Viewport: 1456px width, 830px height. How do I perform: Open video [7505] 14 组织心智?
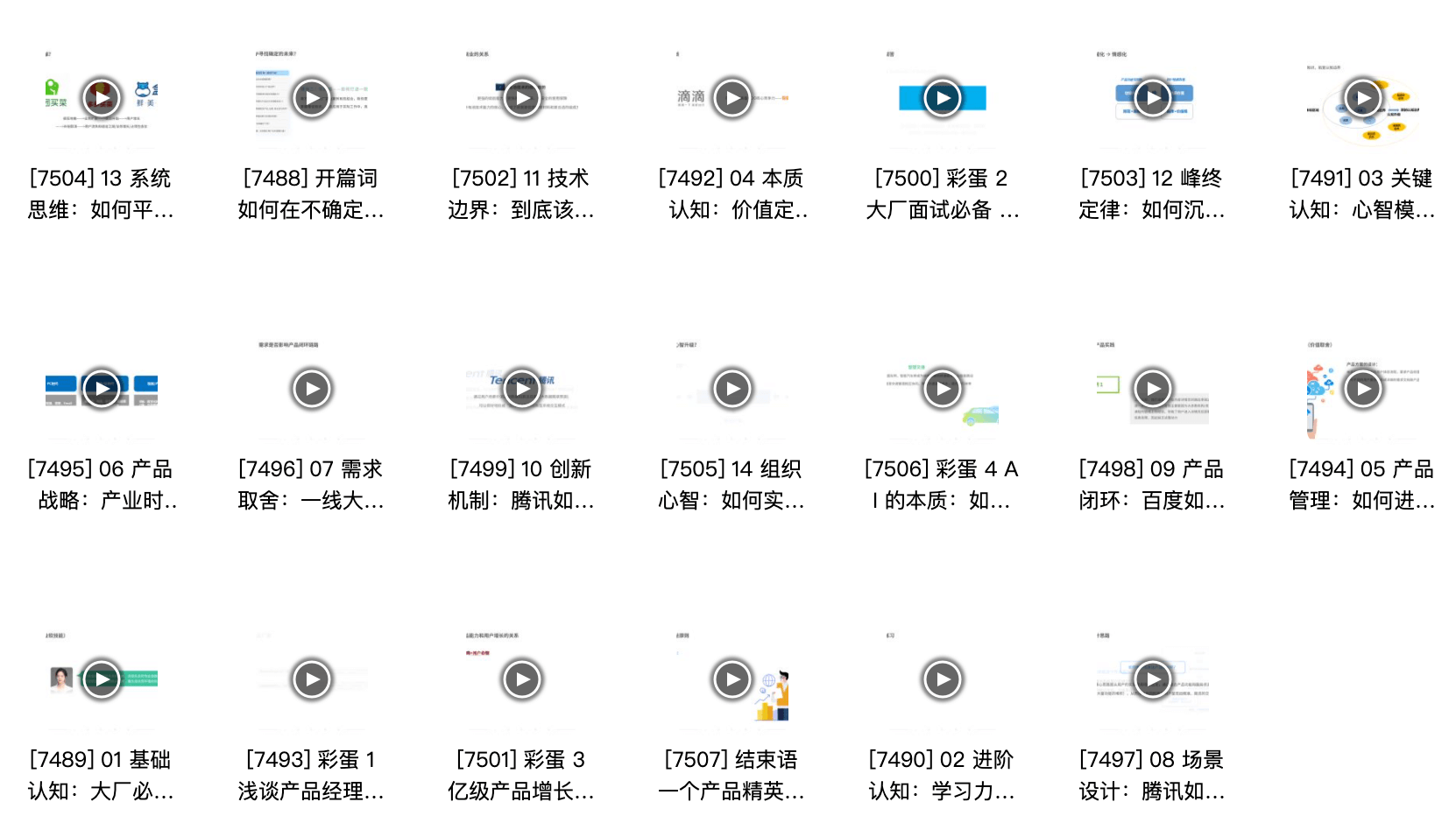pos(732,389)
